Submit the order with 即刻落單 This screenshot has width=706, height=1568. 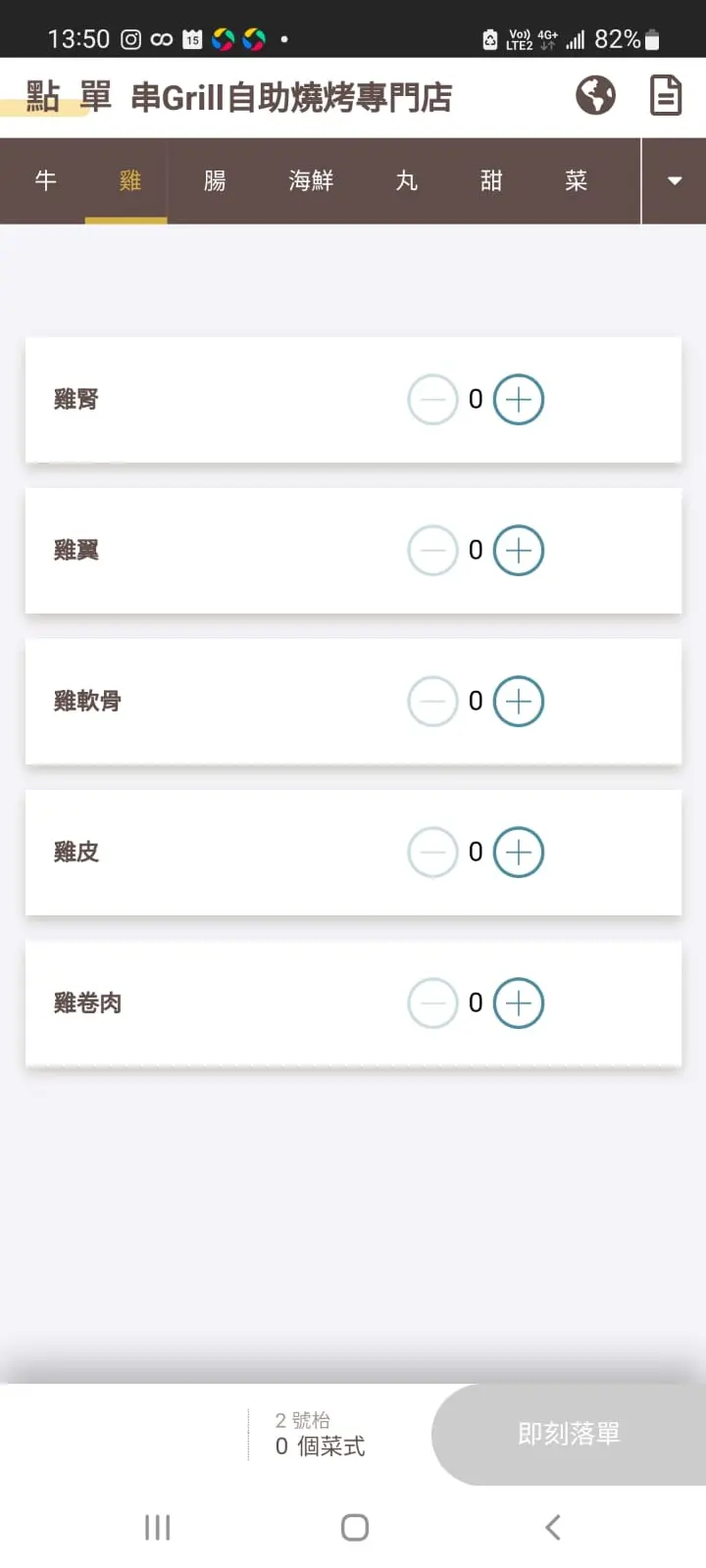[x=569, y=1435]
